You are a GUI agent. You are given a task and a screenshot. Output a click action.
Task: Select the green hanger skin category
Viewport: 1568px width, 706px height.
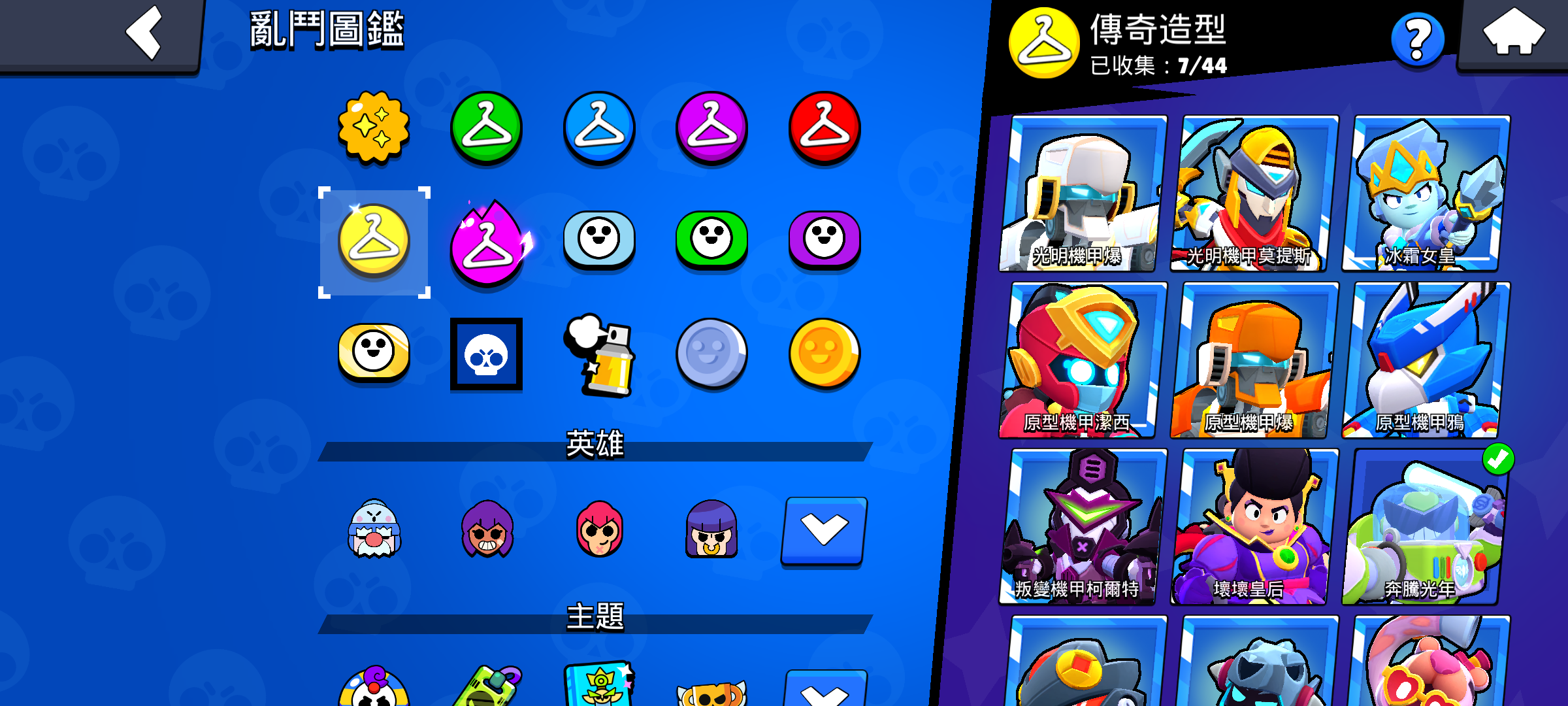click(x=486, y=127)
